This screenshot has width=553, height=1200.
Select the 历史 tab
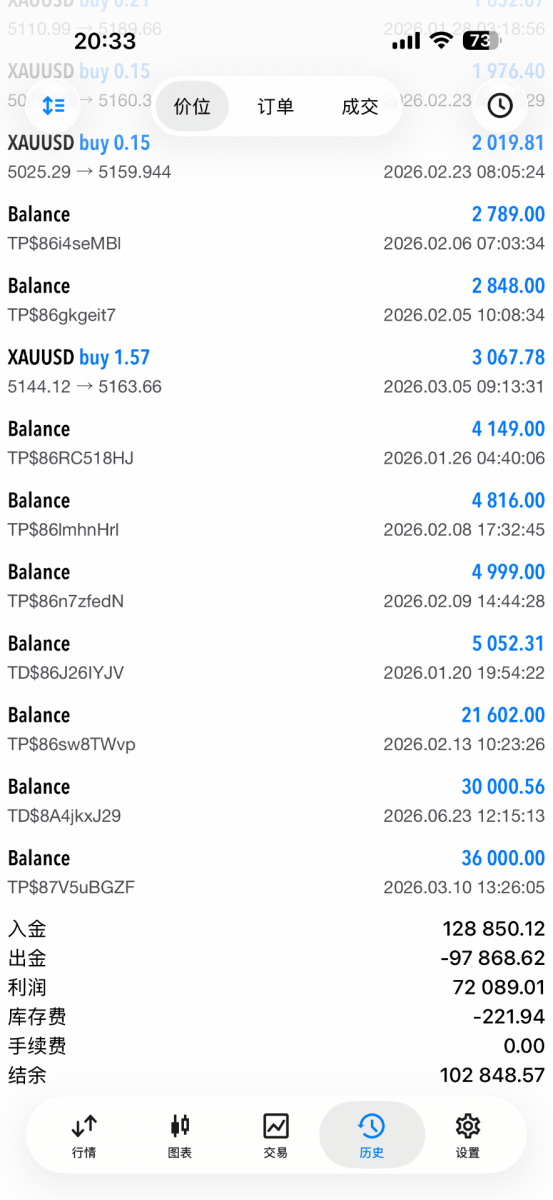[x=372, y=1136]
